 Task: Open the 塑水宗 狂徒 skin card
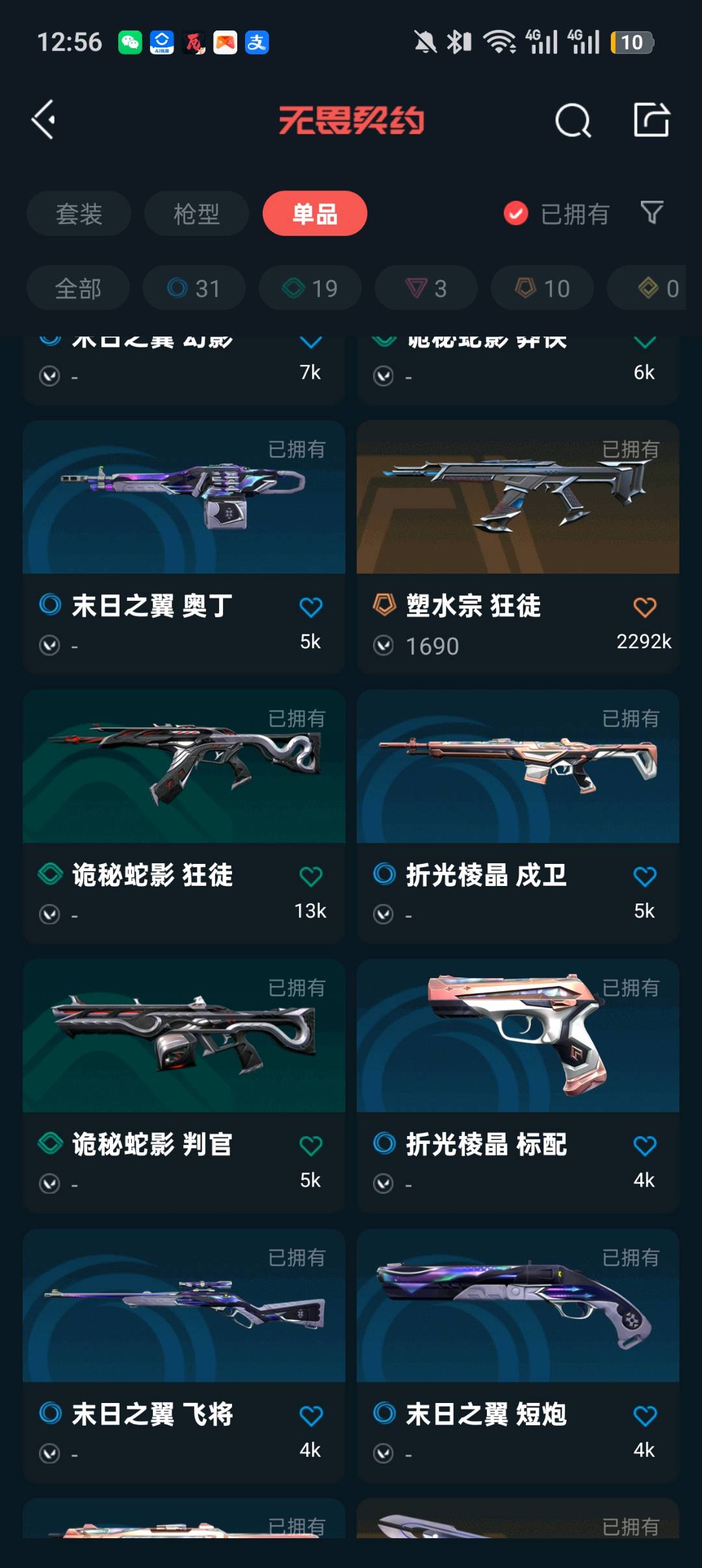click(518, 547)
